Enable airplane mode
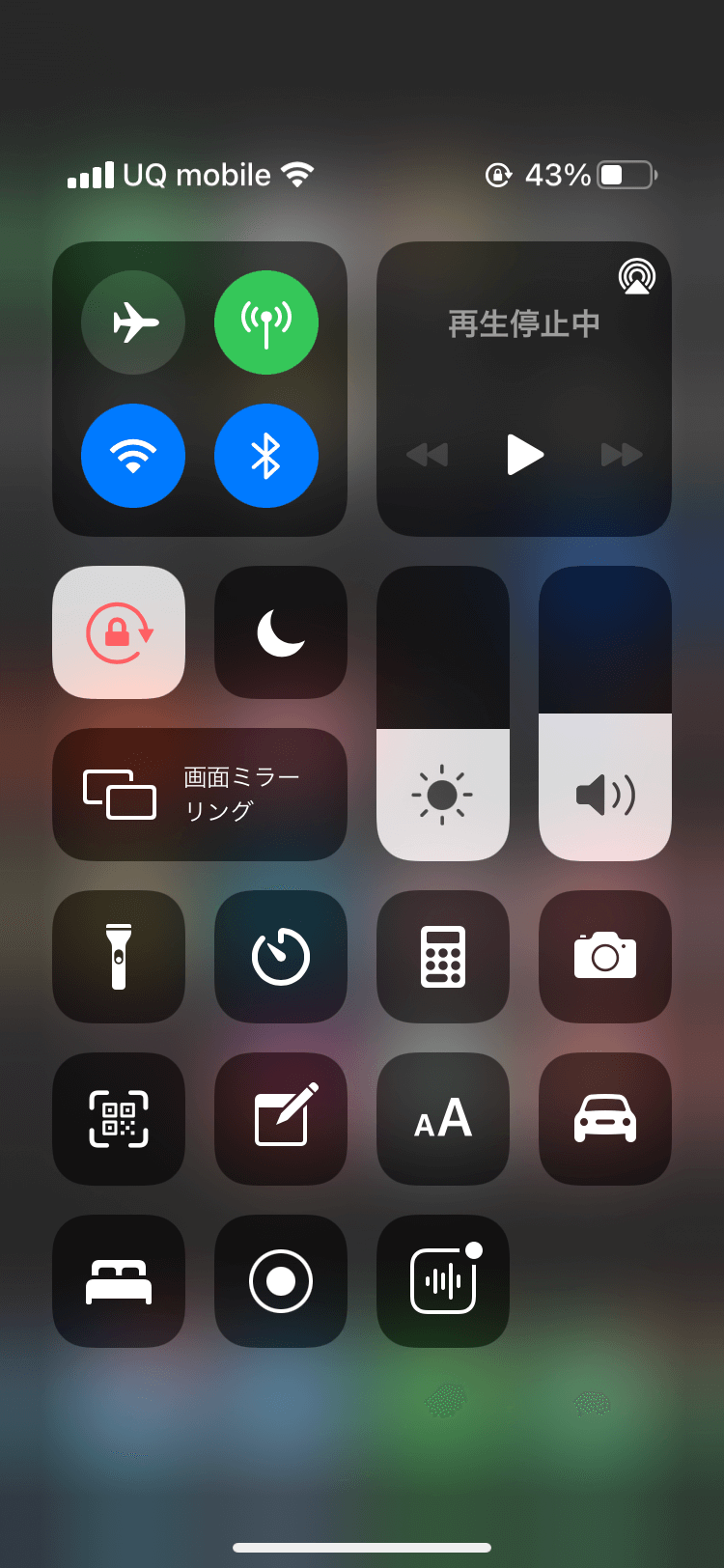Image resolution: width=724 pixels, height=1568 pixels. coord(133,322)
